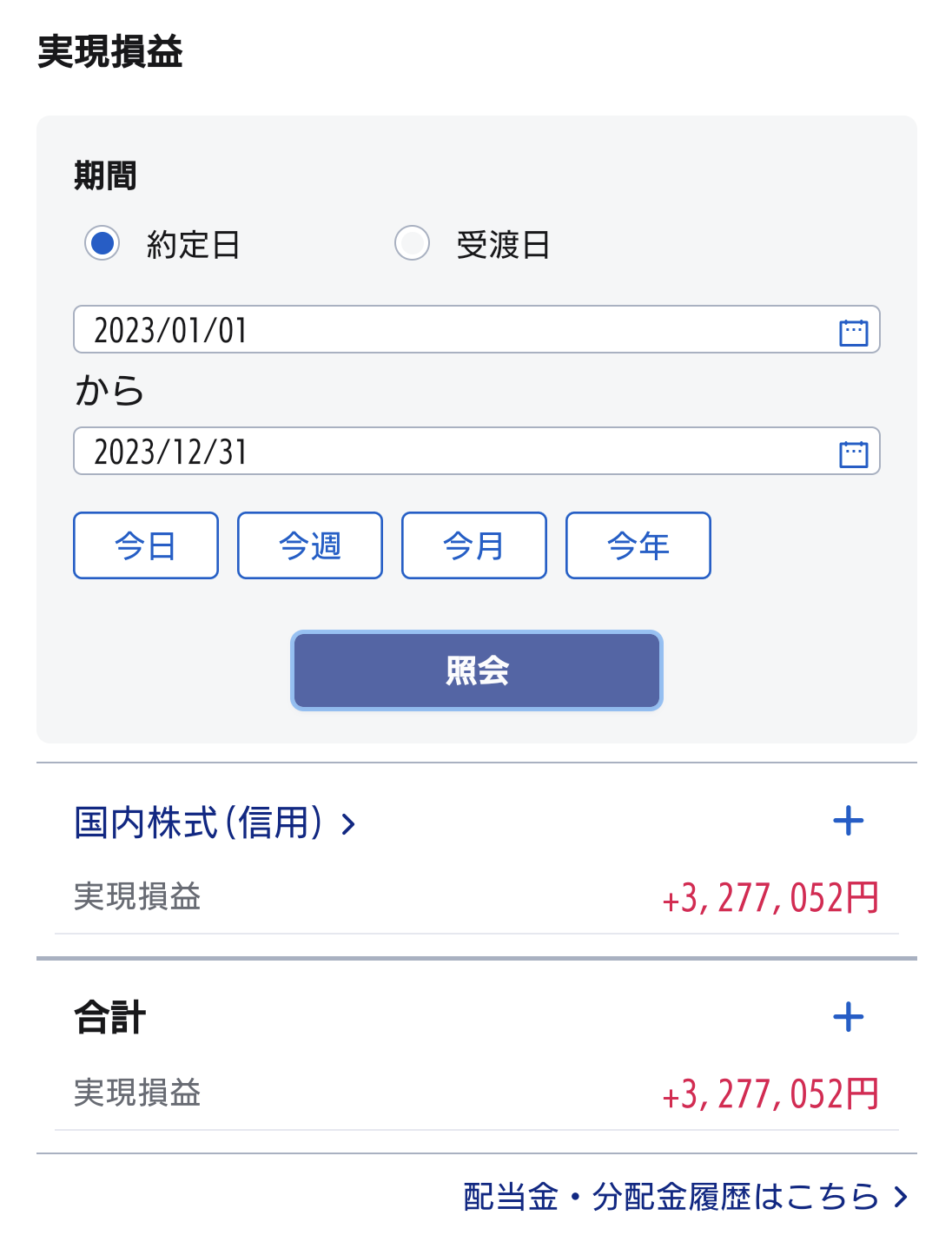Viewport: 952px width, 1255px height.
Task: Open 配当金・分配金履歴はこちら link
Action: [x=685, y=1197]
